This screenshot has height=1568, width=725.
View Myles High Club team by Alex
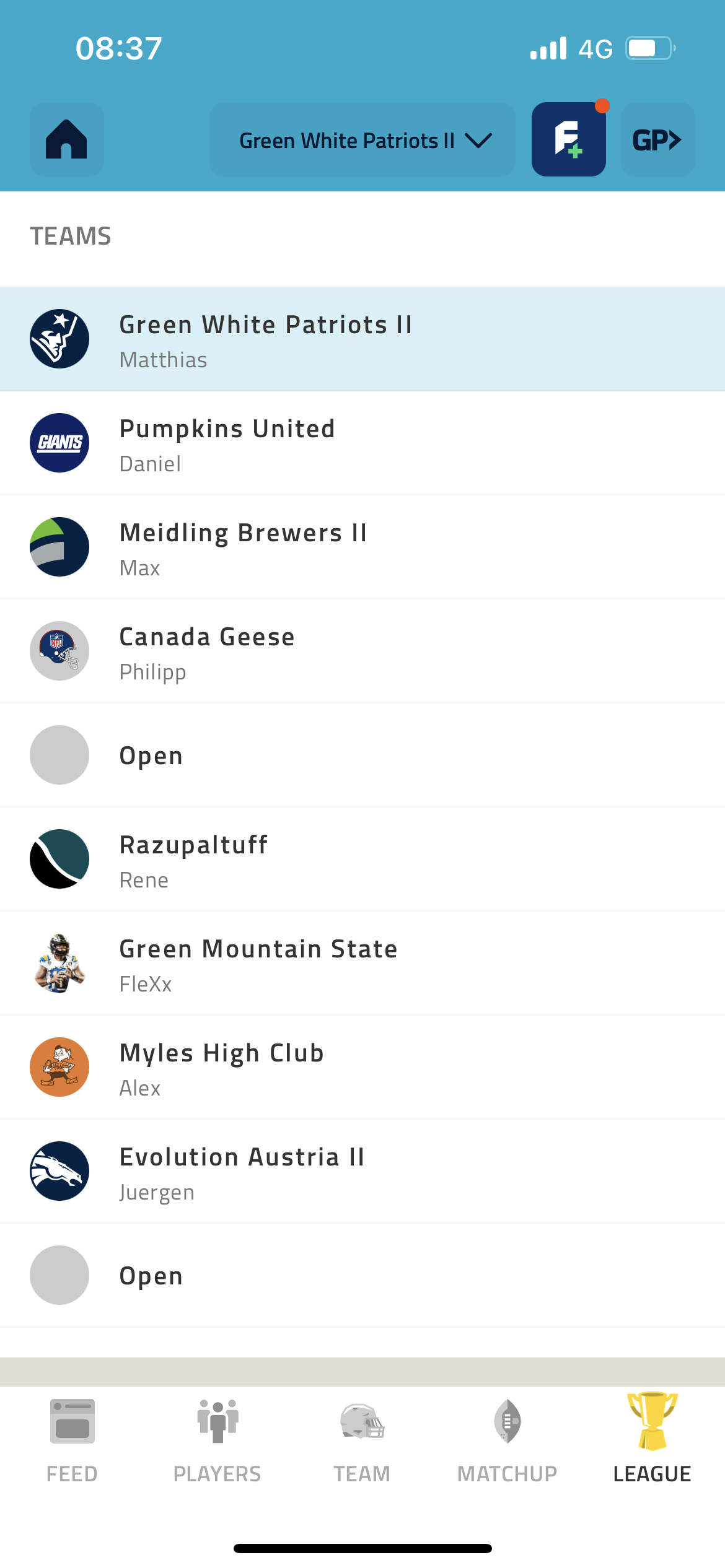pos(362,1067)
